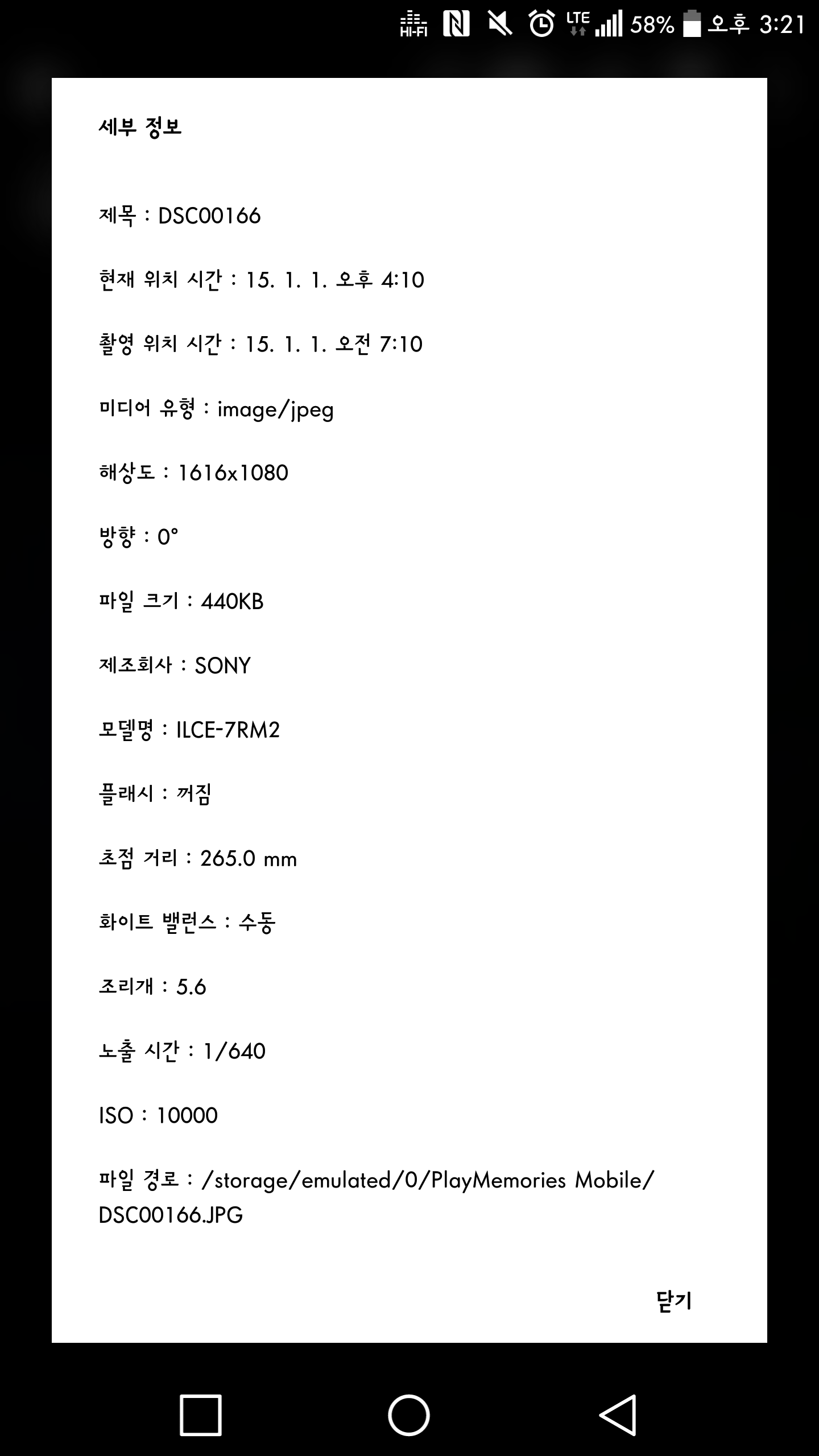Open the recent apps view

click(200, 1414)
